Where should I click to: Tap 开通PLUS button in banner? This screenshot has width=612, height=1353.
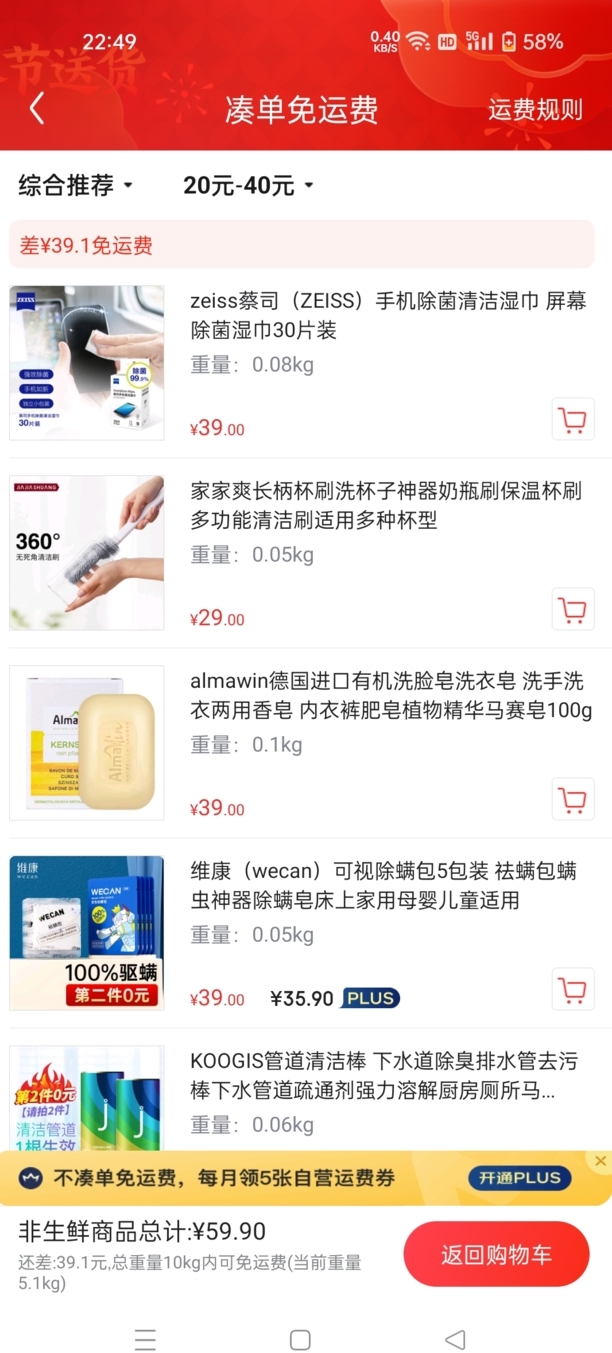pos(519,1178)
